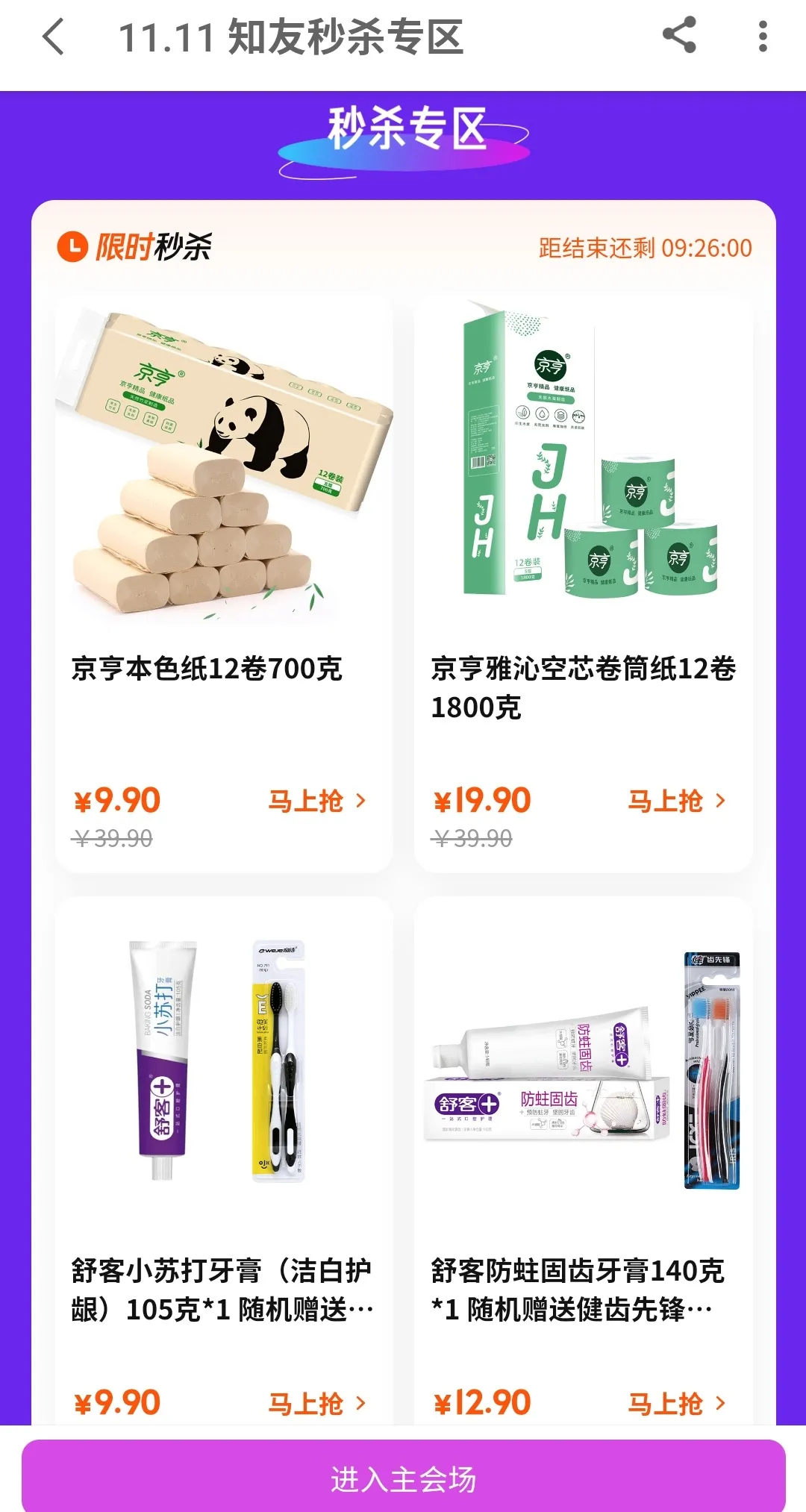Tap 马上抢 for 舒客防蛀固齿牙膏140克

(677, 1404)
